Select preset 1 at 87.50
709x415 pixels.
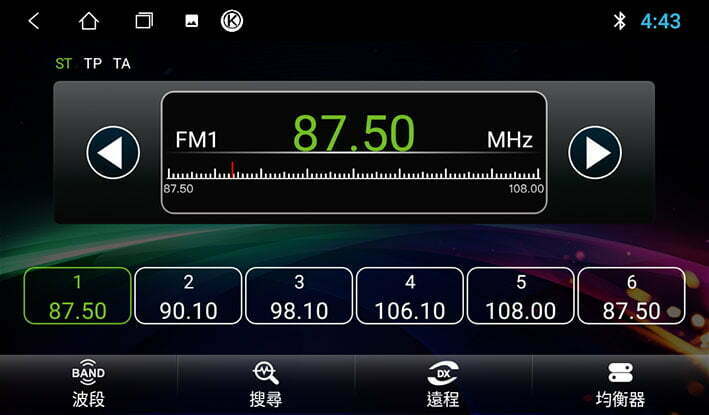(78, 296)
